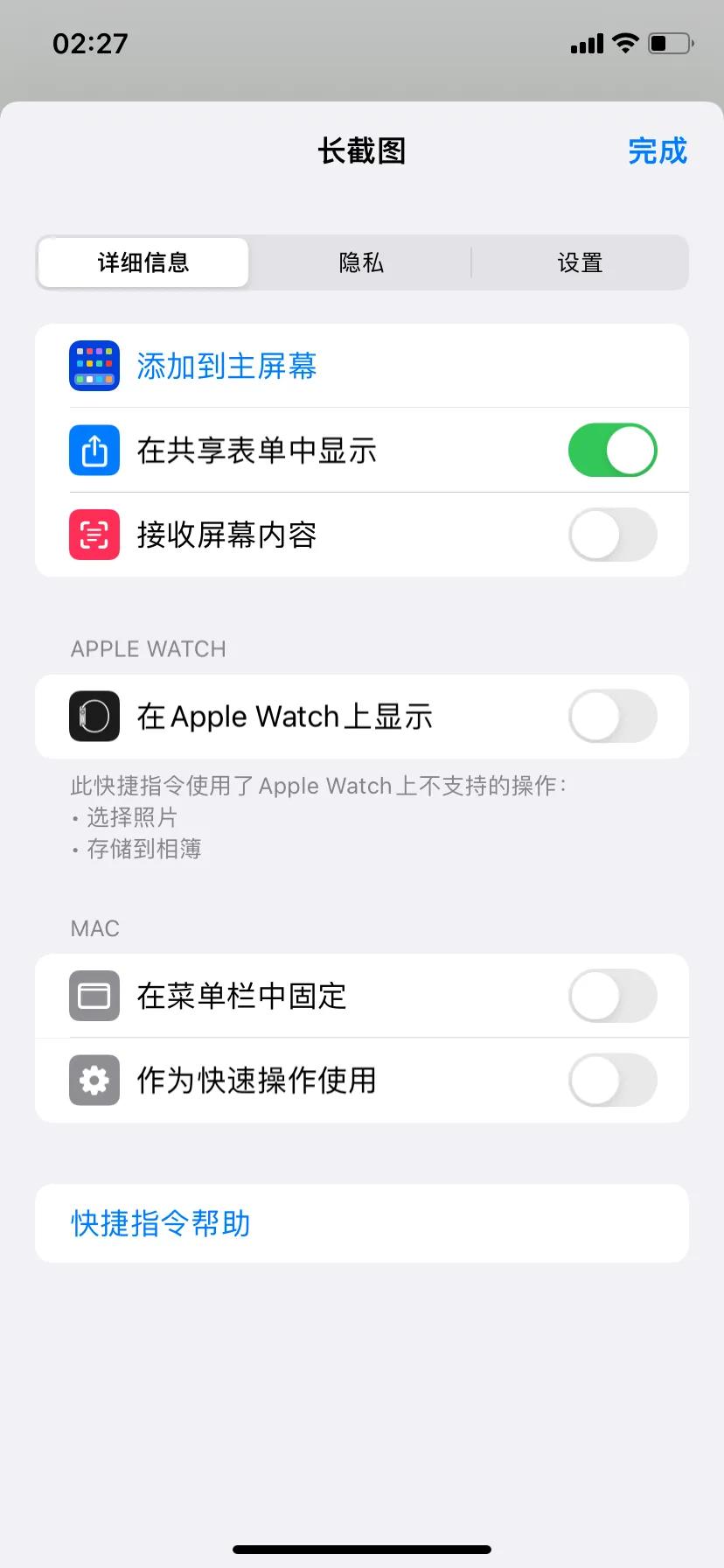Disable the 在共享表单中显示 toggle

(612, 450)
